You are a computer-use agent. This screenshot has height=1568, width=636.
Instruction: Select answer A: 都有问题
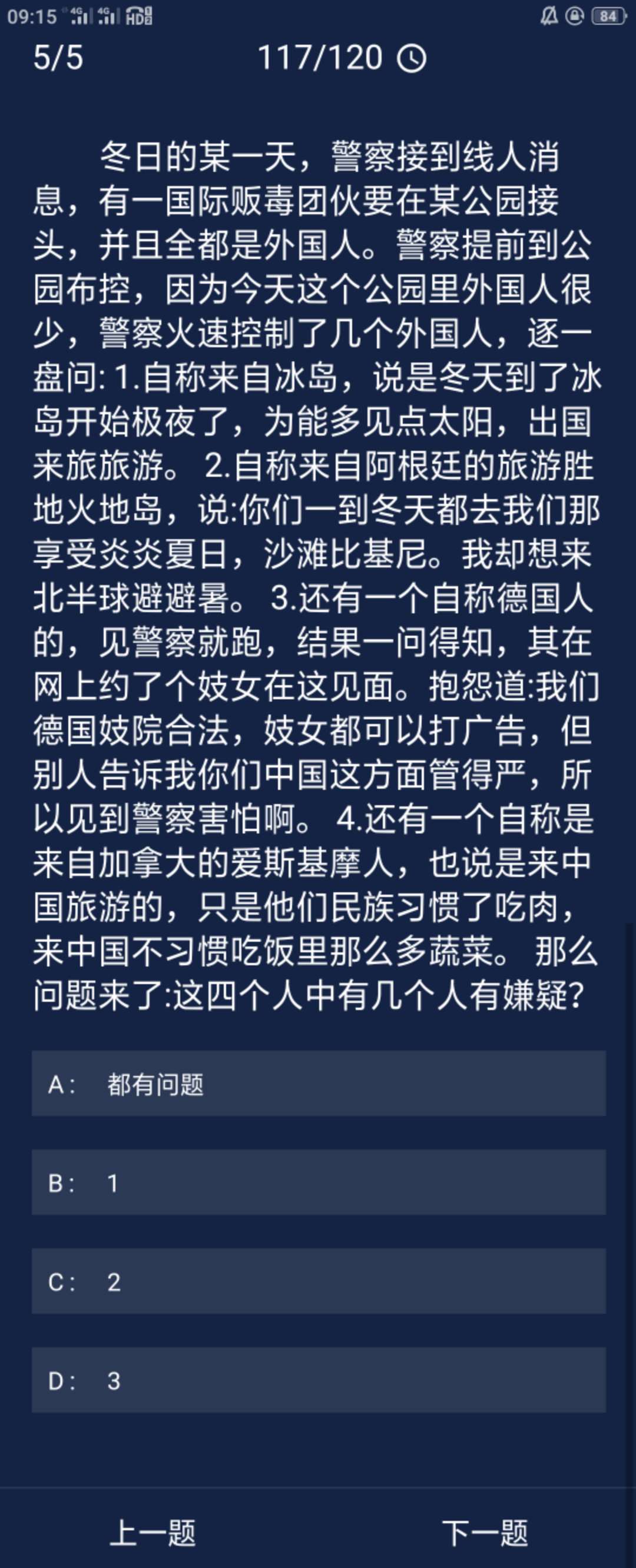click(318, 1084)
